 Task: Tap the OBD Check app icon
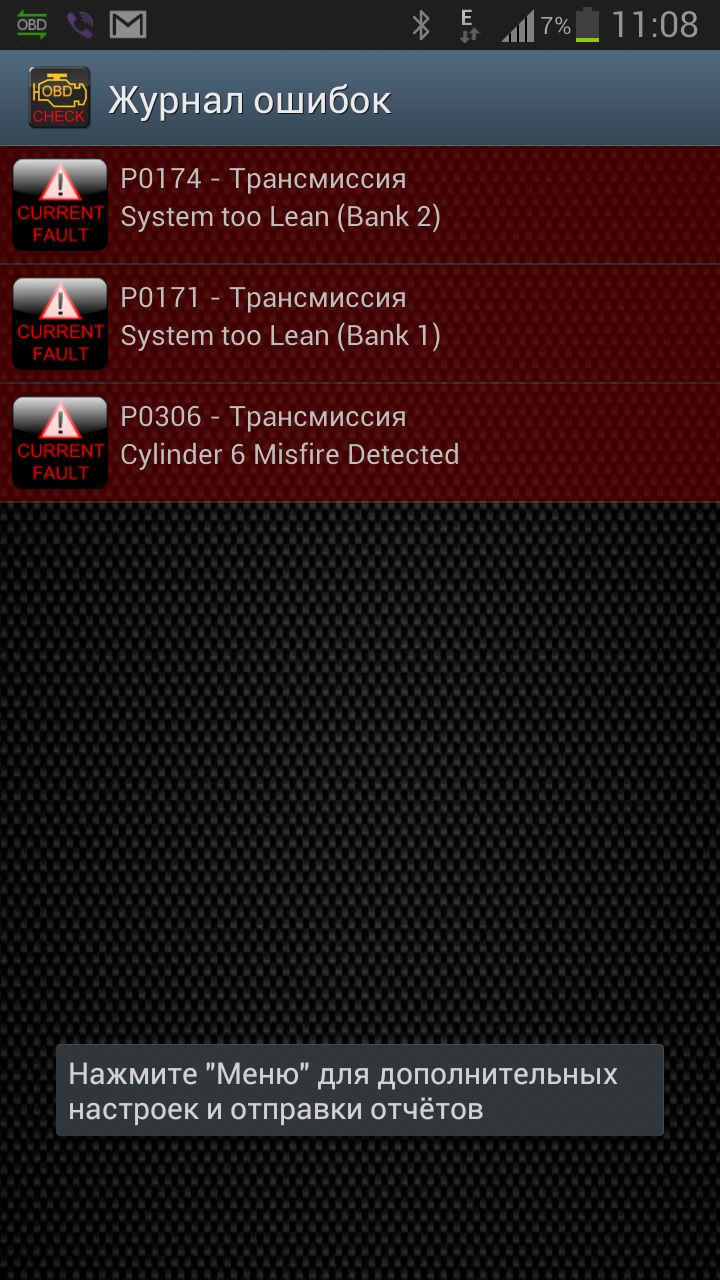pos(59,98)
